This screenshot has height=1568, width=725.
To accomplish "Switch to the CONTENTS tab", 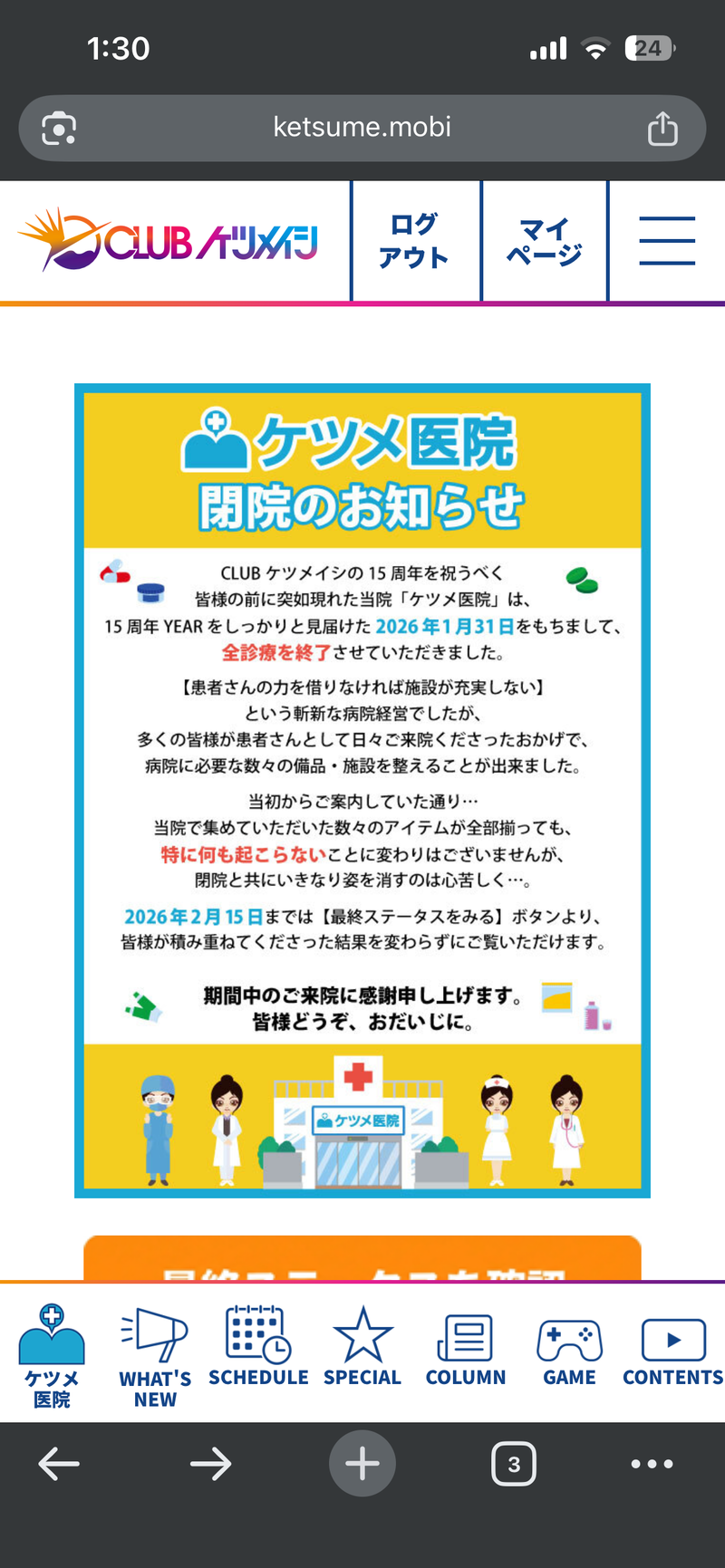I will [x=672, y=1350].
